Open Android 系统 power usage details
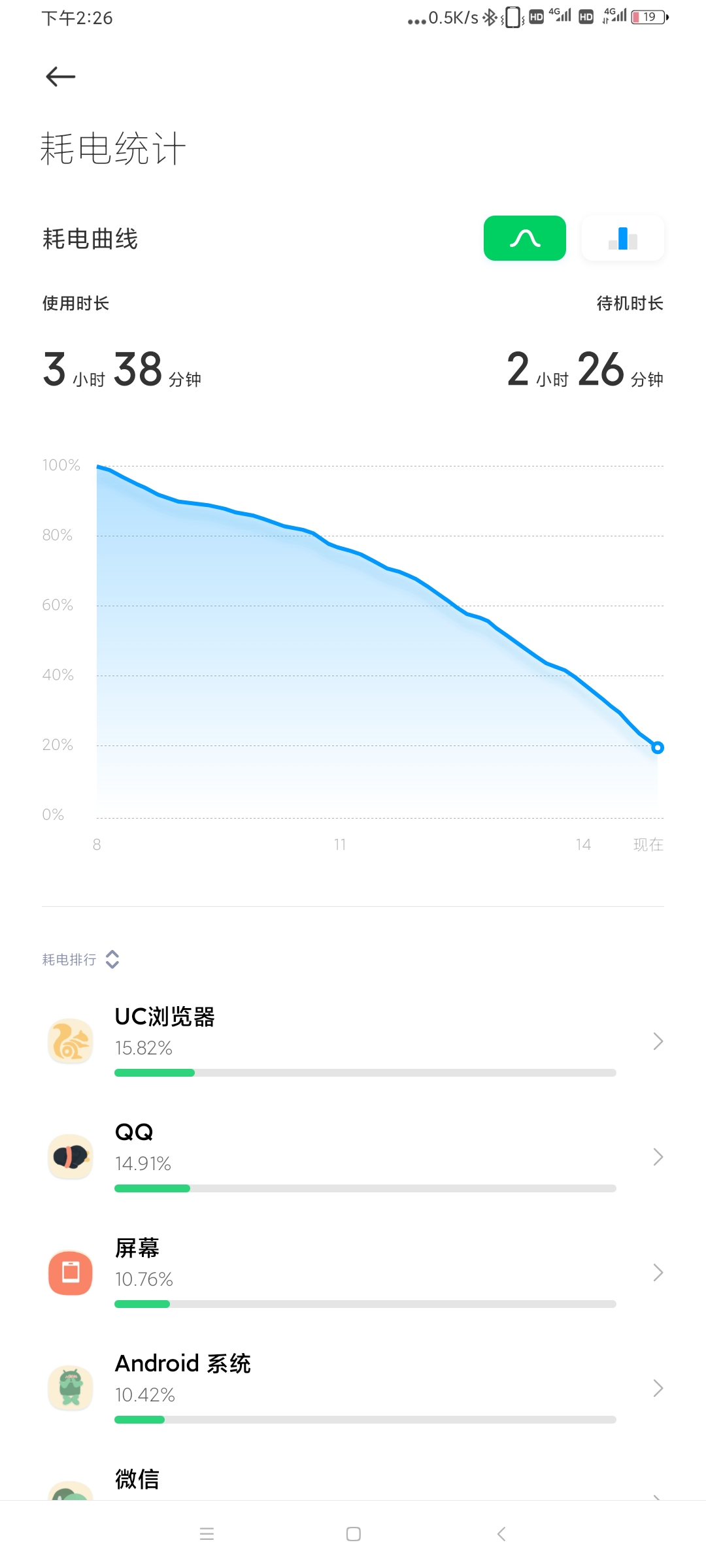Image resolution: width=706 pixels, height=1568 pixels. point(353,1388)
